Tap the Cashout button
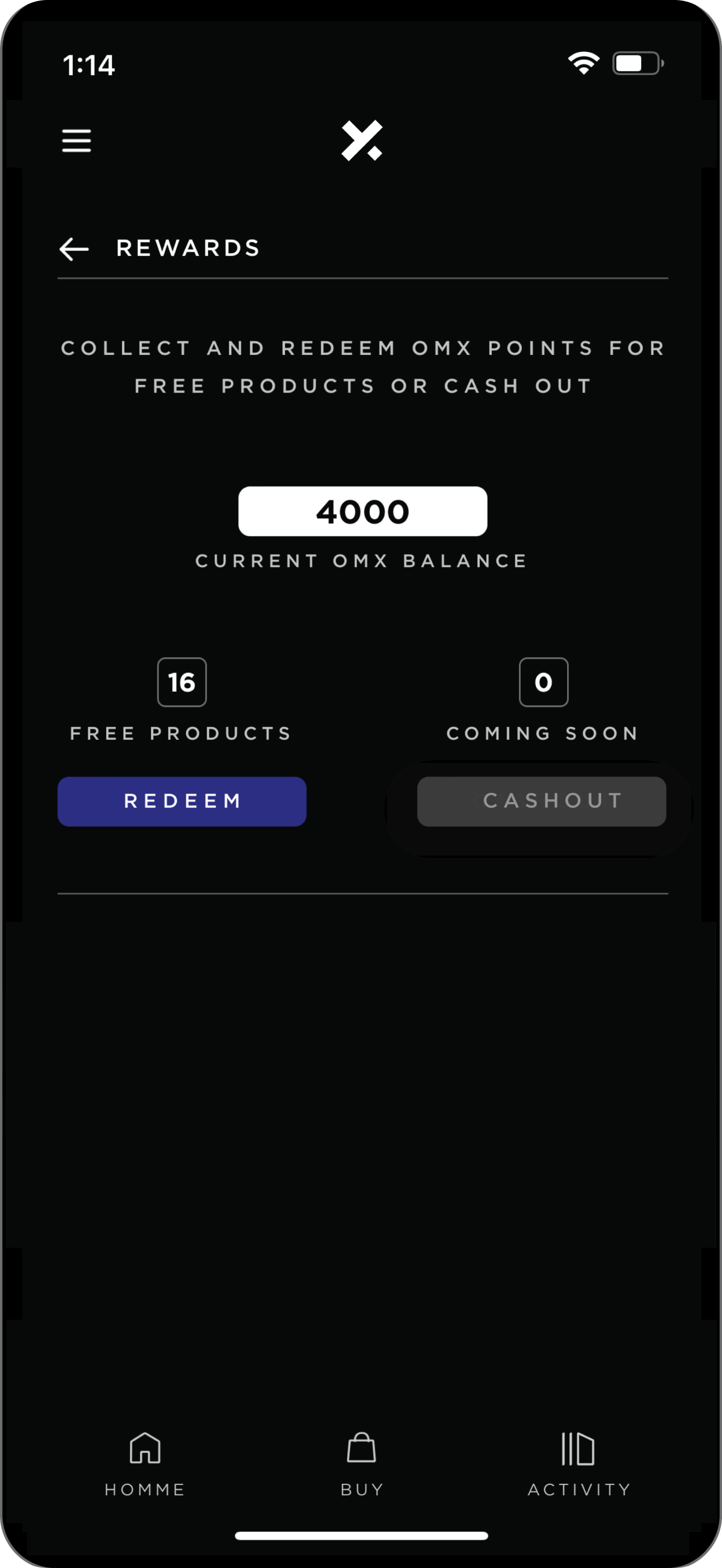The height and width of the screenshot is (1568, 722). tap(540, 801)
